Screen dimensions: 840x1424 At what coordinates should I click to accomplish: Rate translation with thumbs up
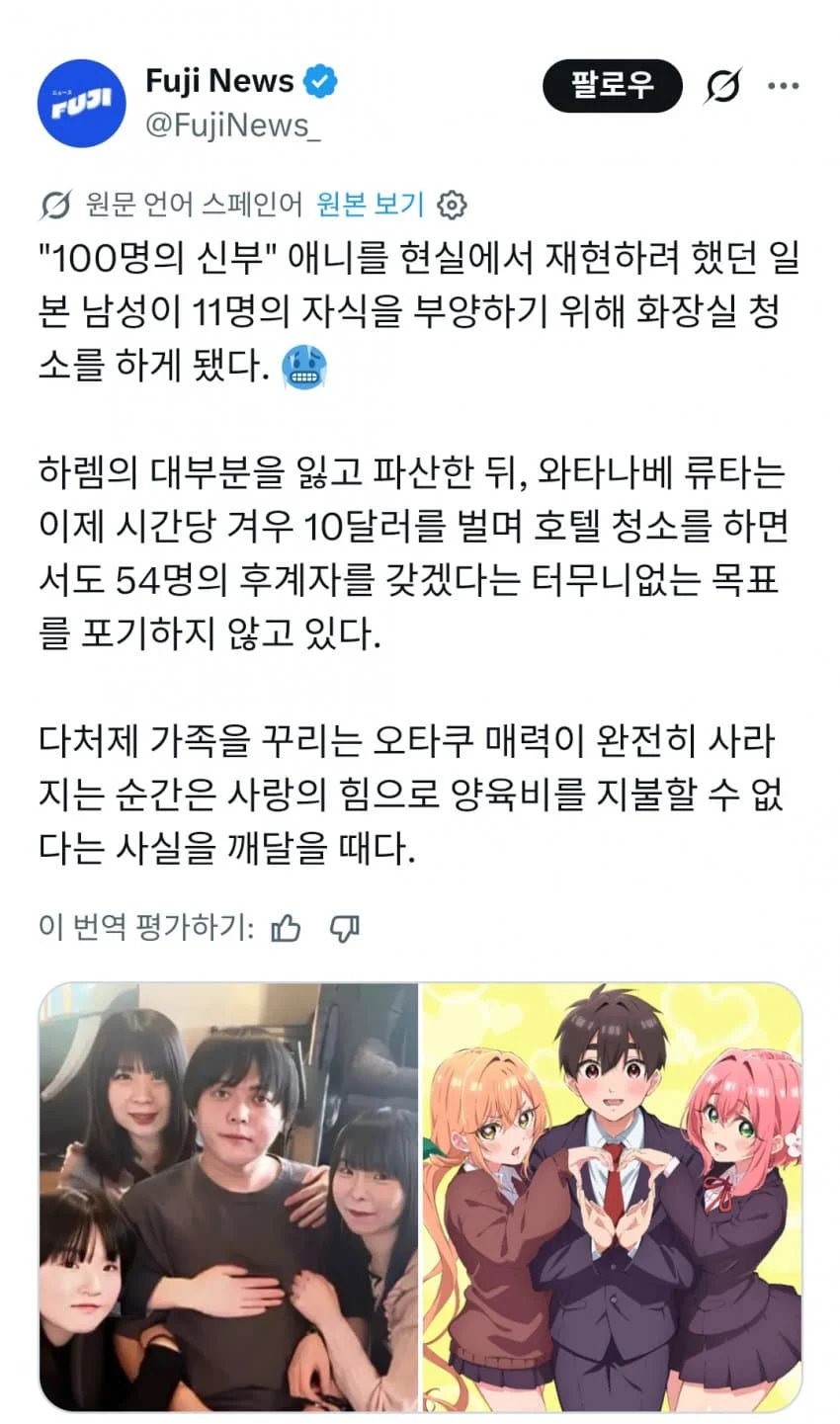click(286, 928)
